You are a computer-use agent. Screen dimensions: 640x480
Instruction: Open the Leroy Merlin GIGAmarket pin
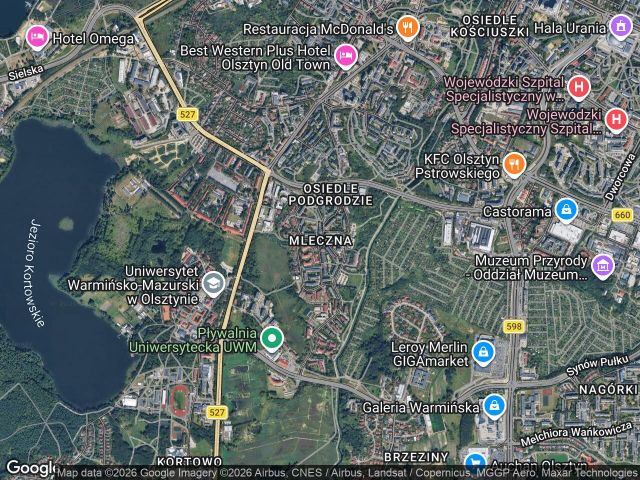coord(484,352)
